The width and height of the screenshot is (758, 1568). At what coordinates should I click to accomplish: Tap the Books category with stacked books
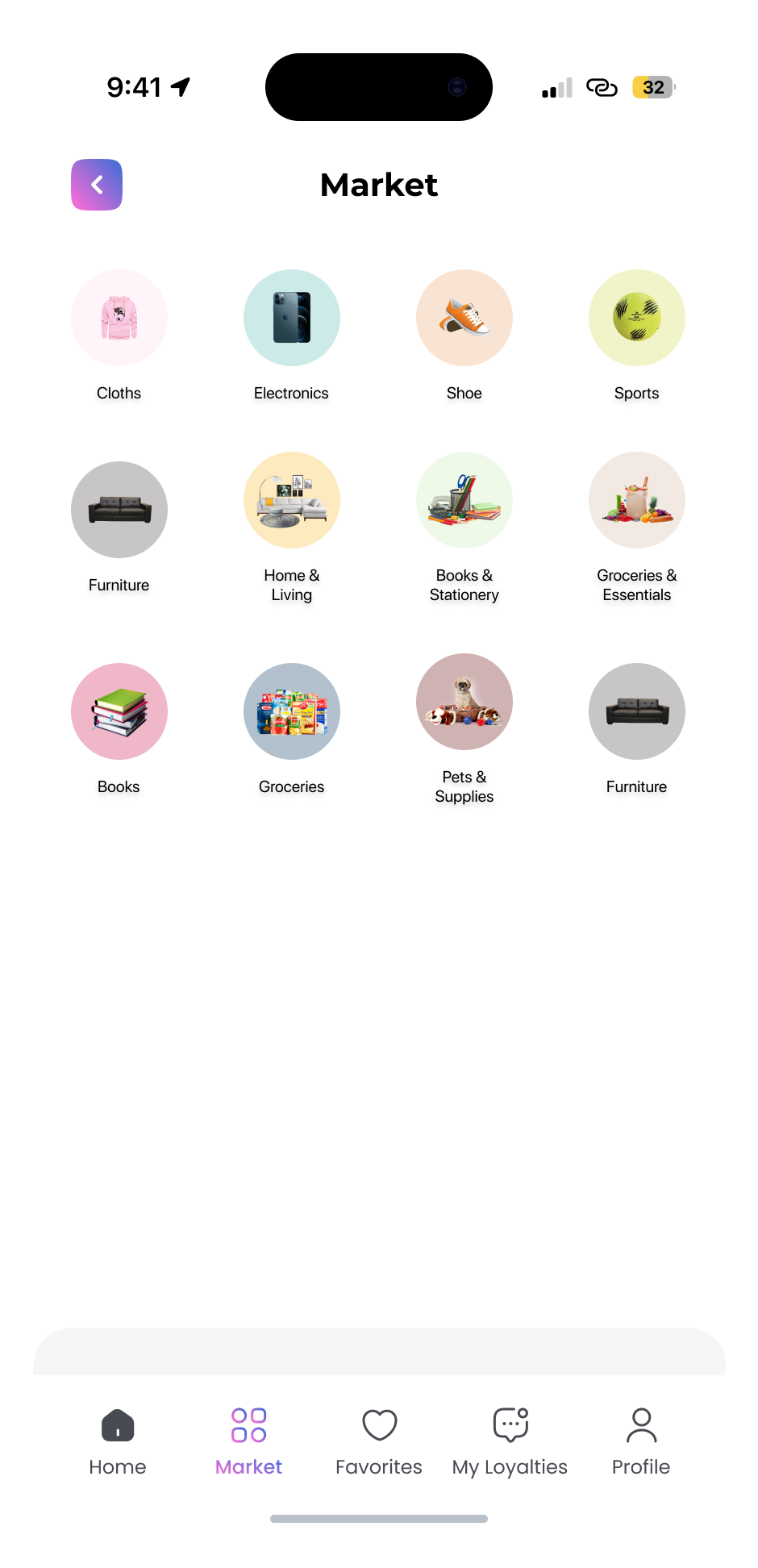click(x=119, y=711)
